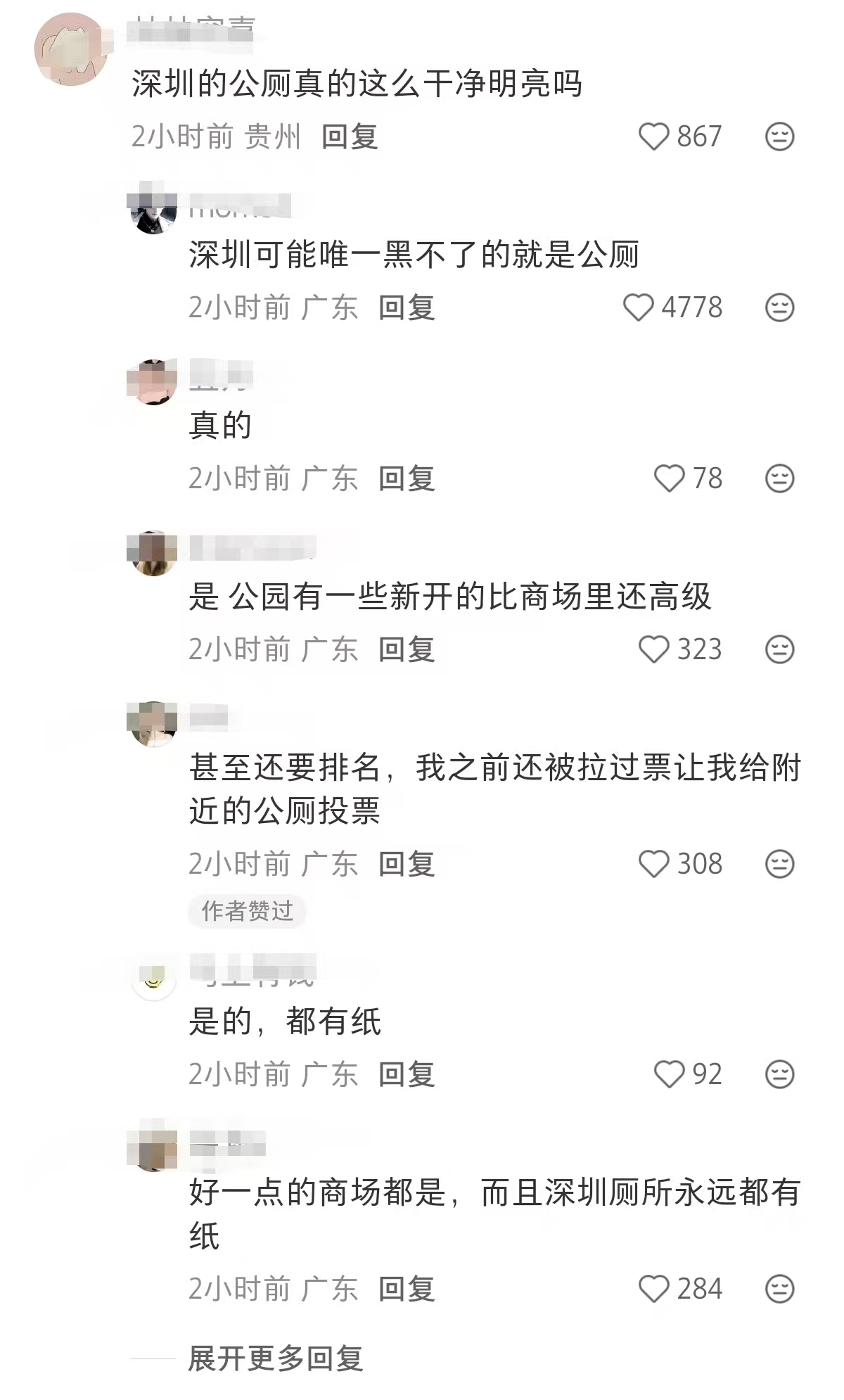Open the top commenter's profile avatar
Screen dimensions: 844x1400
pyautogui.click(x=70, y=49)
